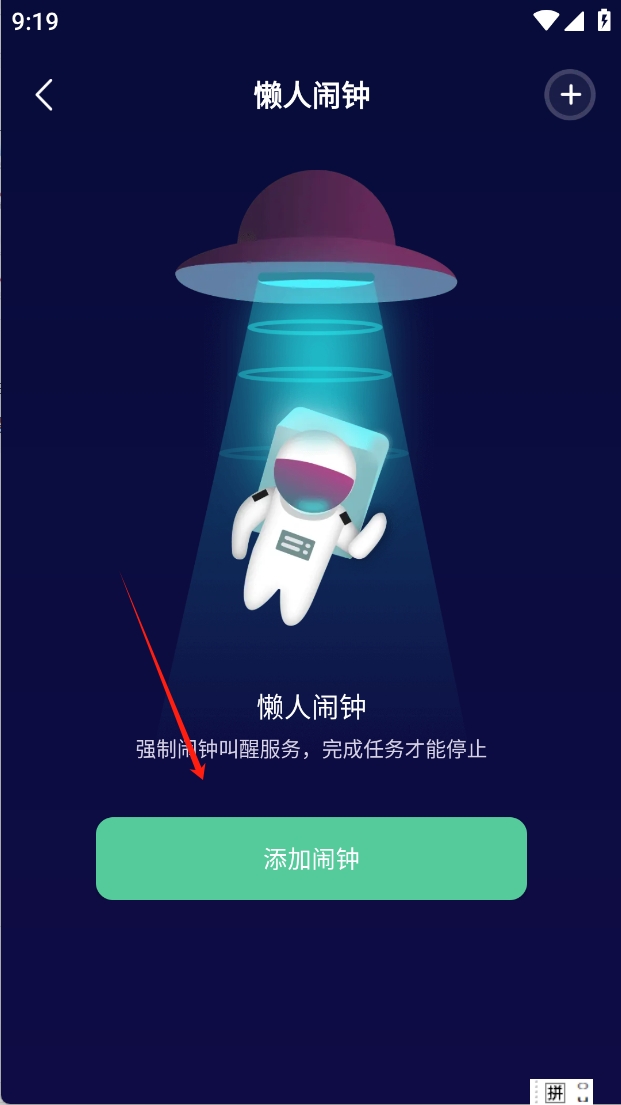Tap the 添加闹钟 button
The height and width of the screenshot is (1105, 621).
point(311,858)
